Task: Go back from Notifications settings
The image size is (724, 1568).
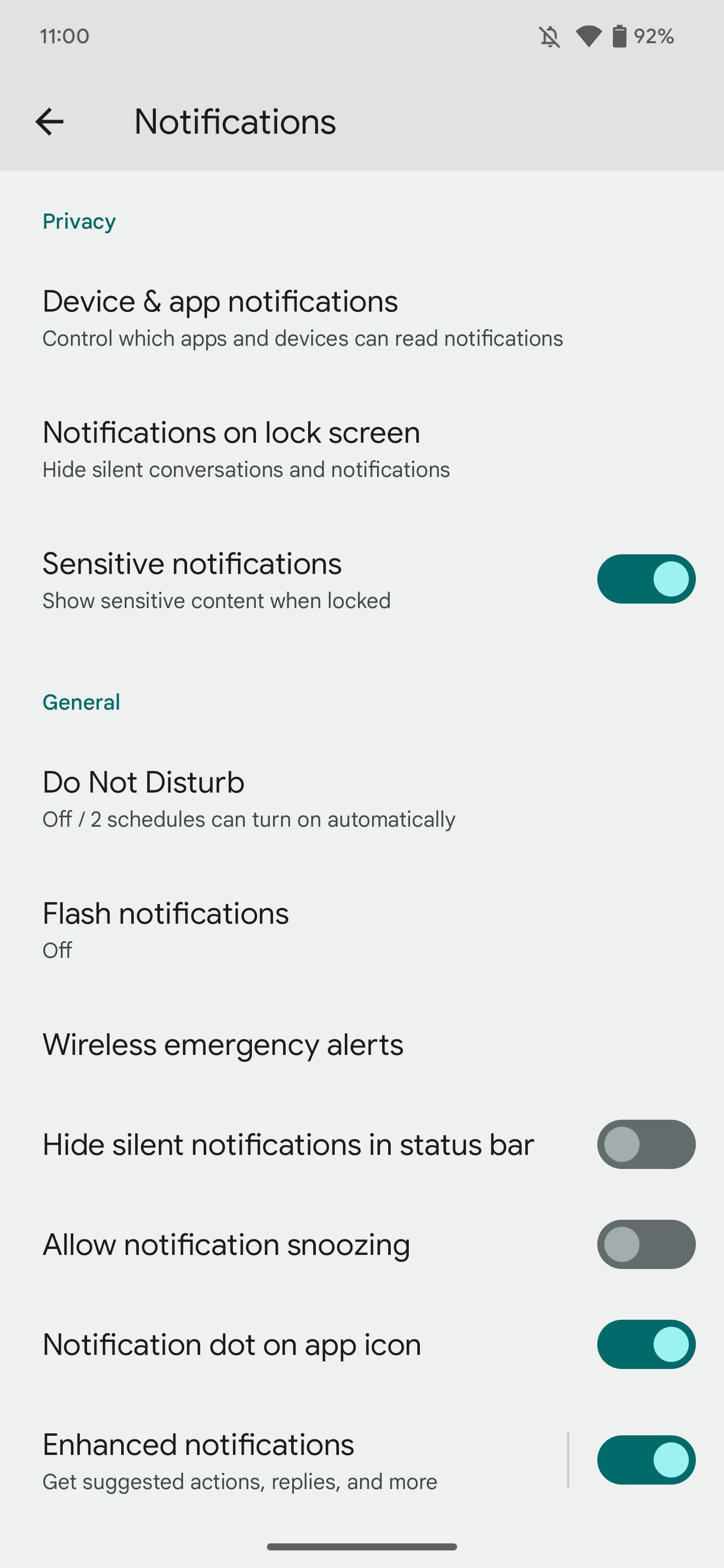Action: click(49, 122)
